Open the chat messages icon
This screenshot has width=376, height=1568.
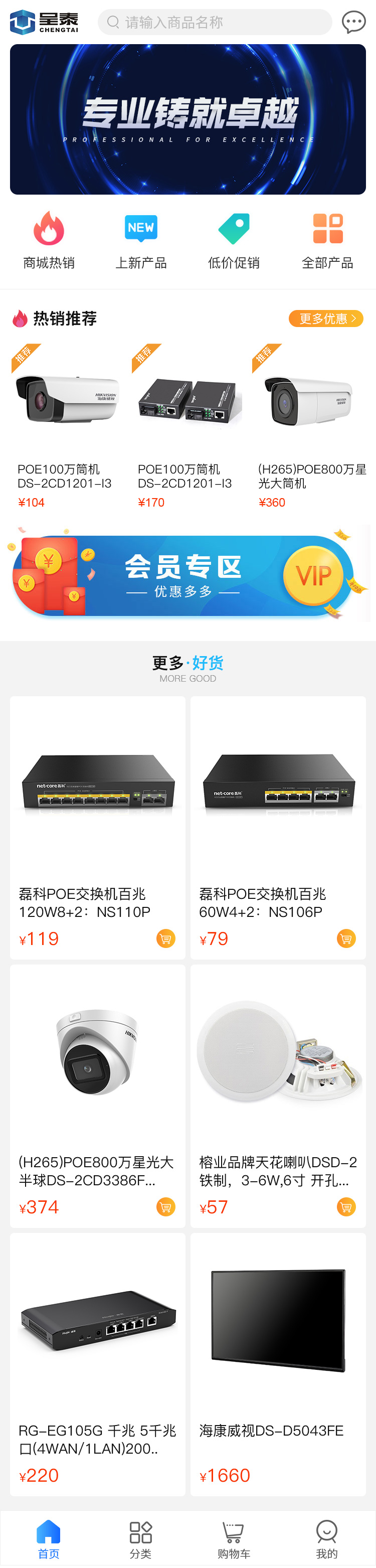pyautogui.click(x=353, y=23)
